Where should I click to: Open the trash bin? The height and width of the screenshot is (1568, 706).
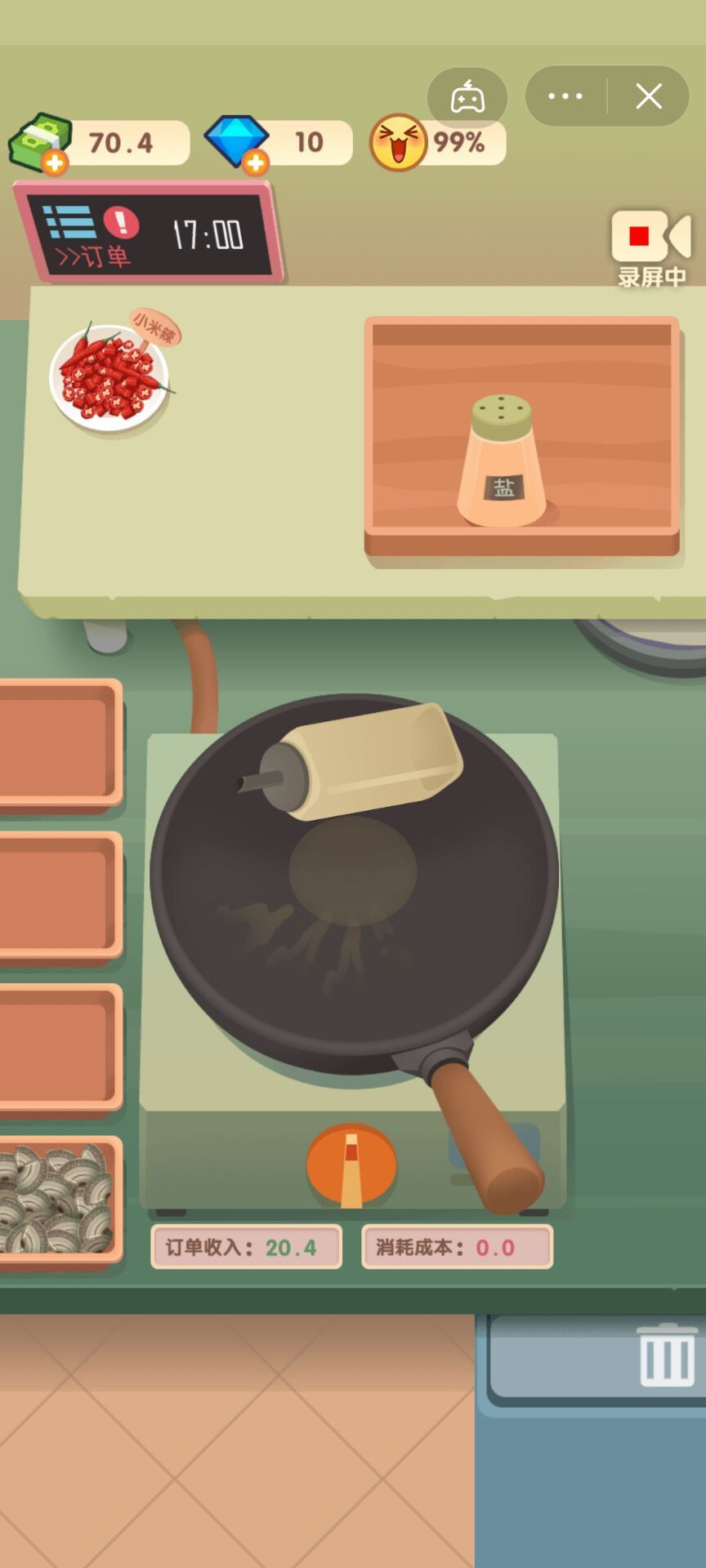coord(666,1357)
